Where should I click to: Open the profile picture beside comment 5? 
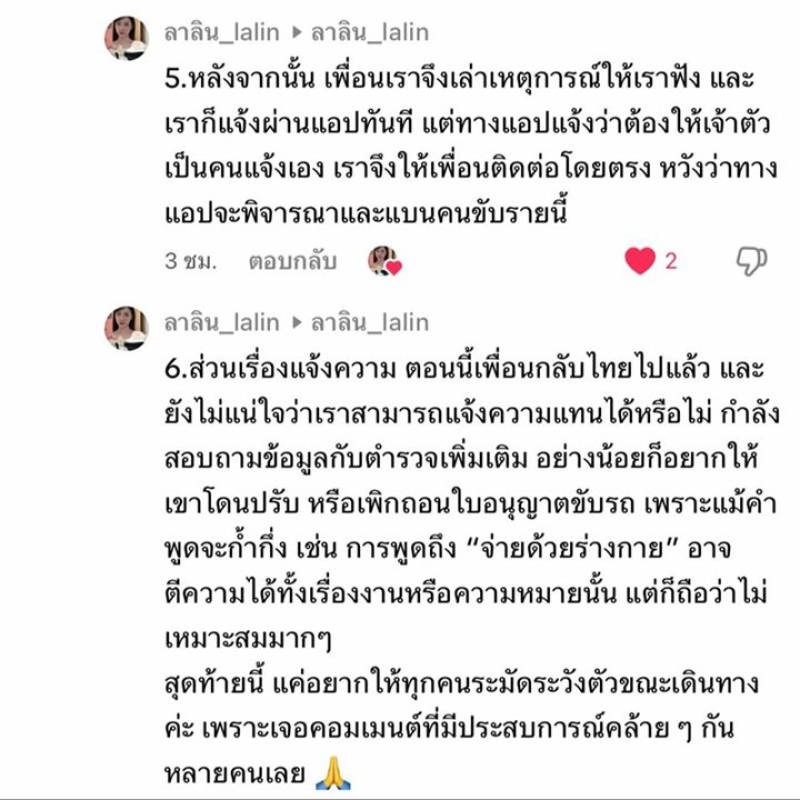[127, 38]
